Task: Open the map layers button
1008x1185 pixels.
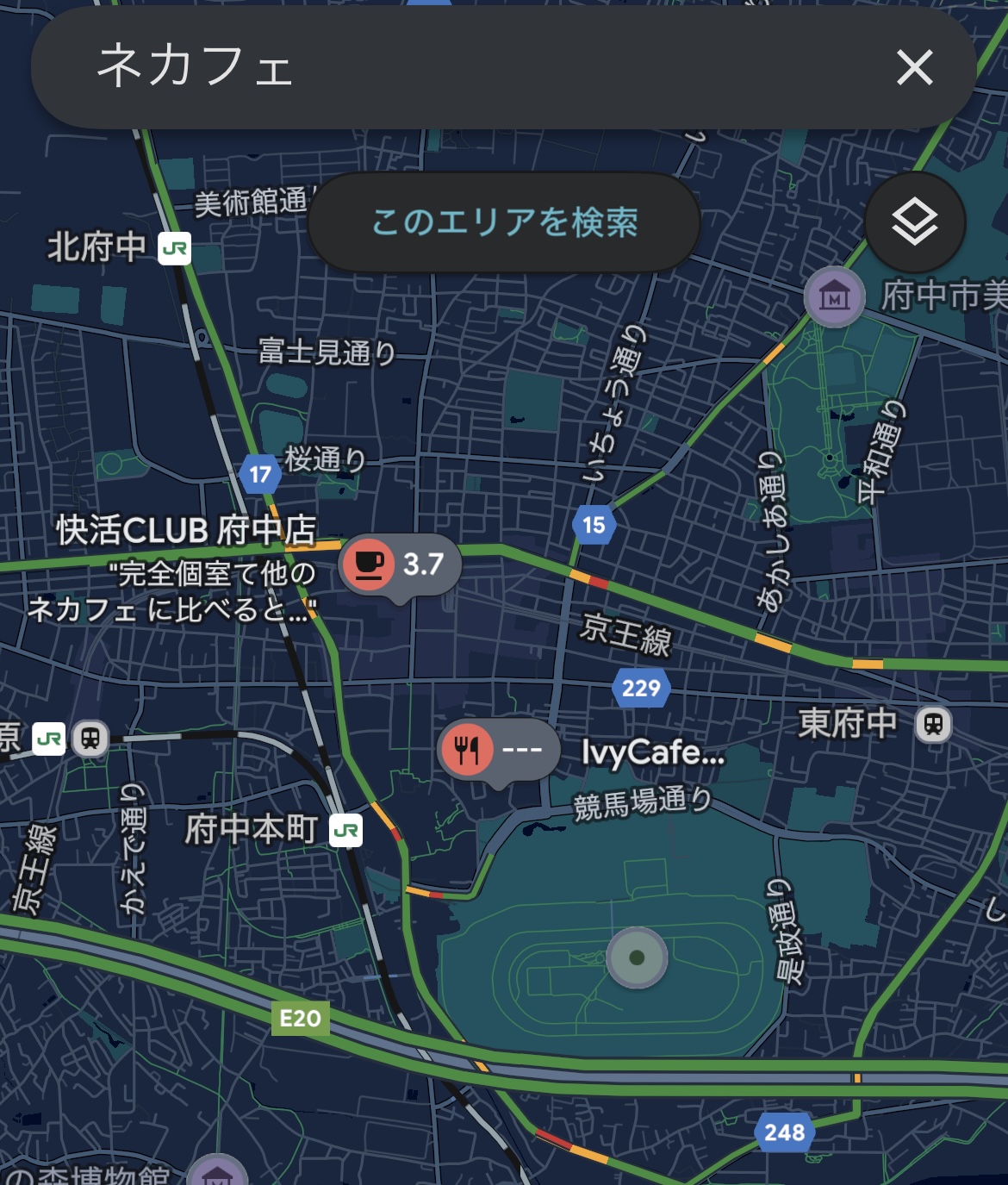Action: point(915,222)
